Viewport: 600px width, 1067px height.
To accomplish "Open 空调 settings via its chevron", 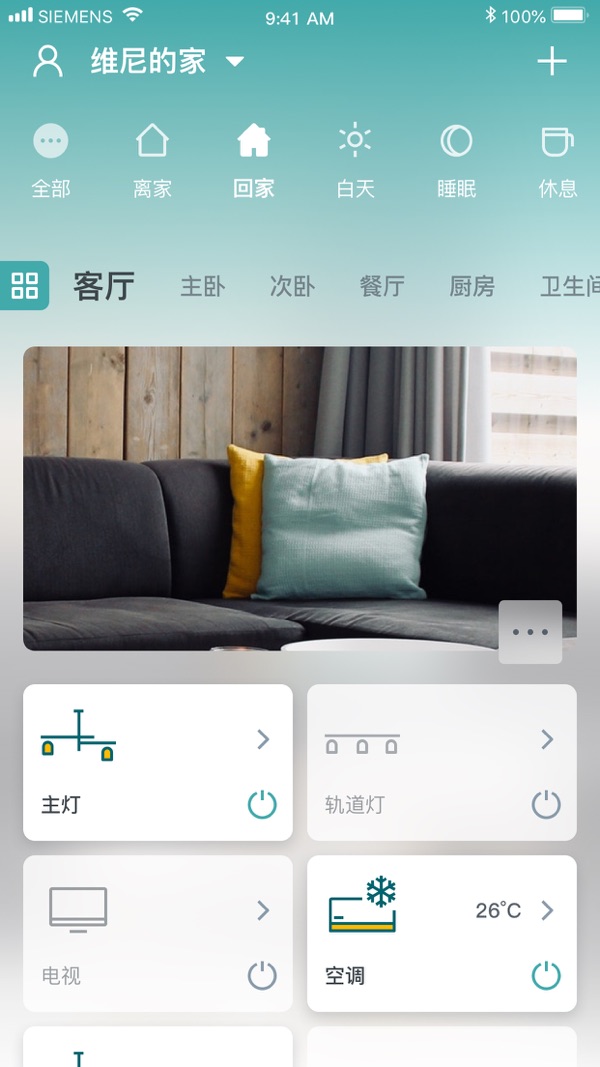I will [x=547, y=910].
